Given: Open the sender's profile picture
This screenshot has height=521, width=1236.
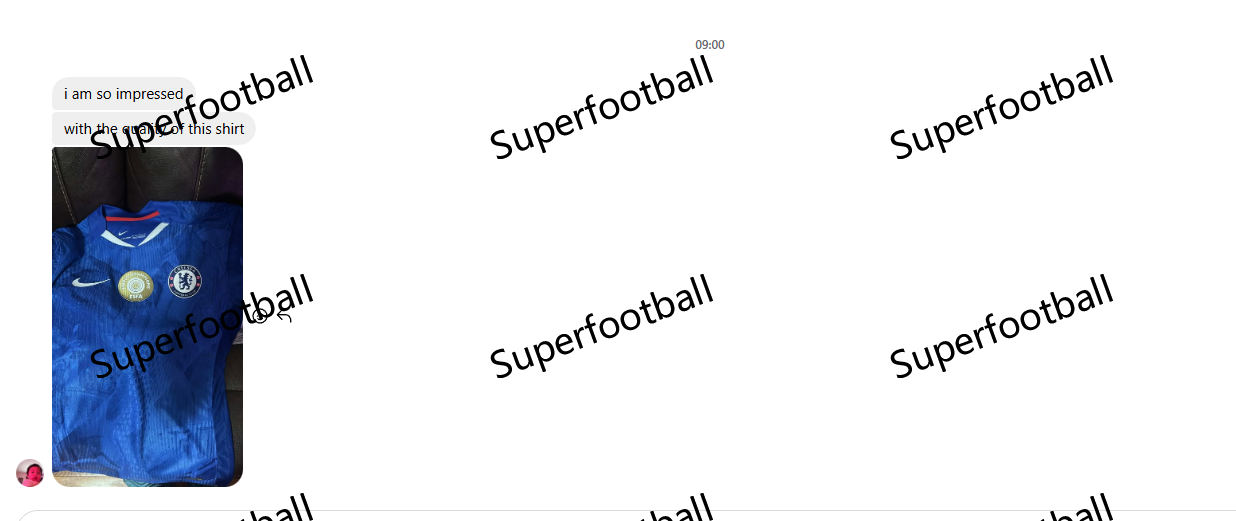Looking at the screenshot, I should coord(30,473).
